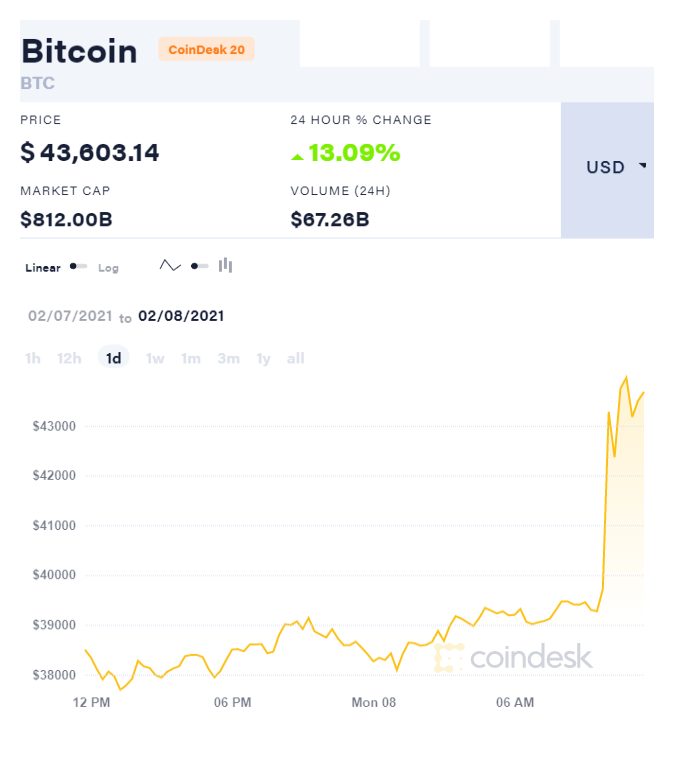Switch to the 1w chart range
Image resolution: width=674 pixels, height=783 pixels.
point(155,358)
